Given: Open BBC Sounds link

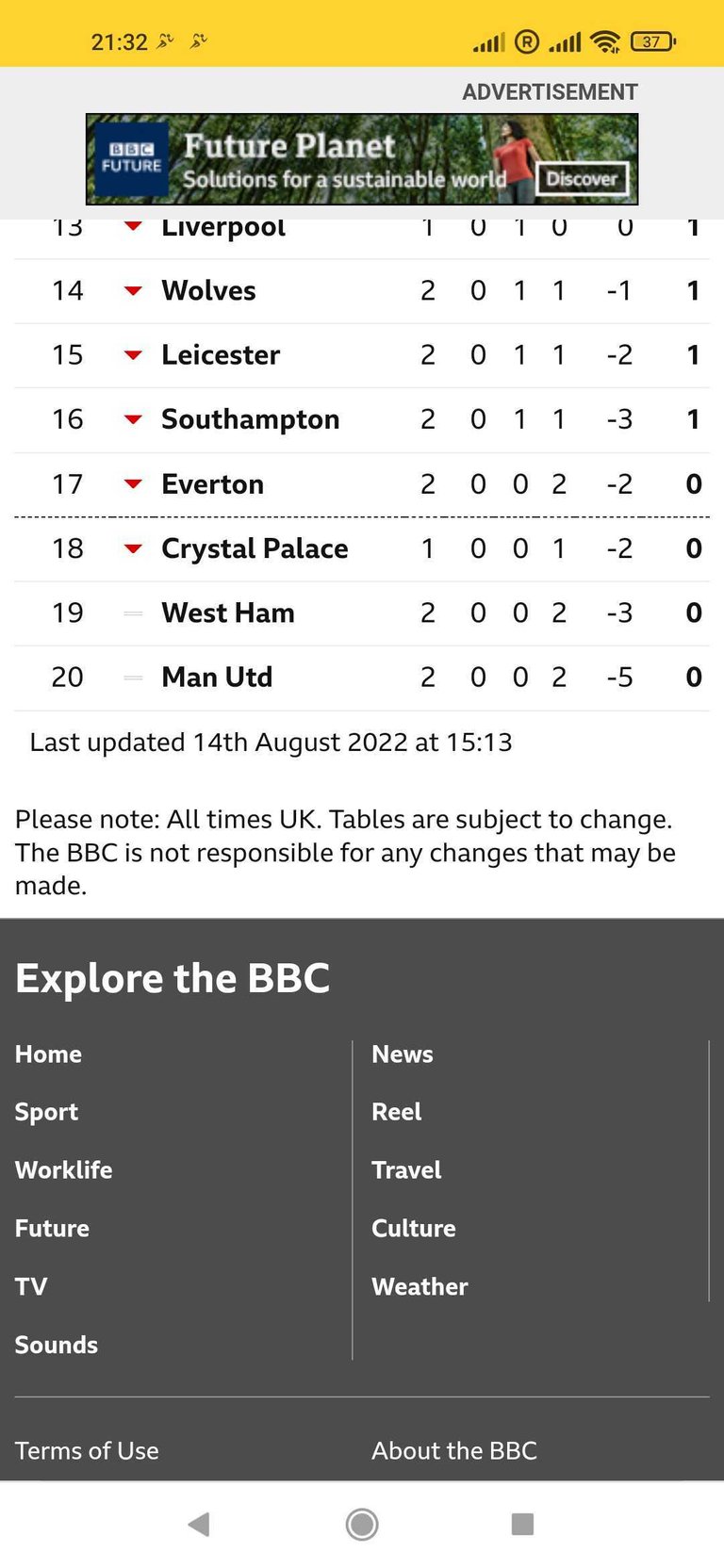Looking at the screenshot, I should [x=57, y=1345].
